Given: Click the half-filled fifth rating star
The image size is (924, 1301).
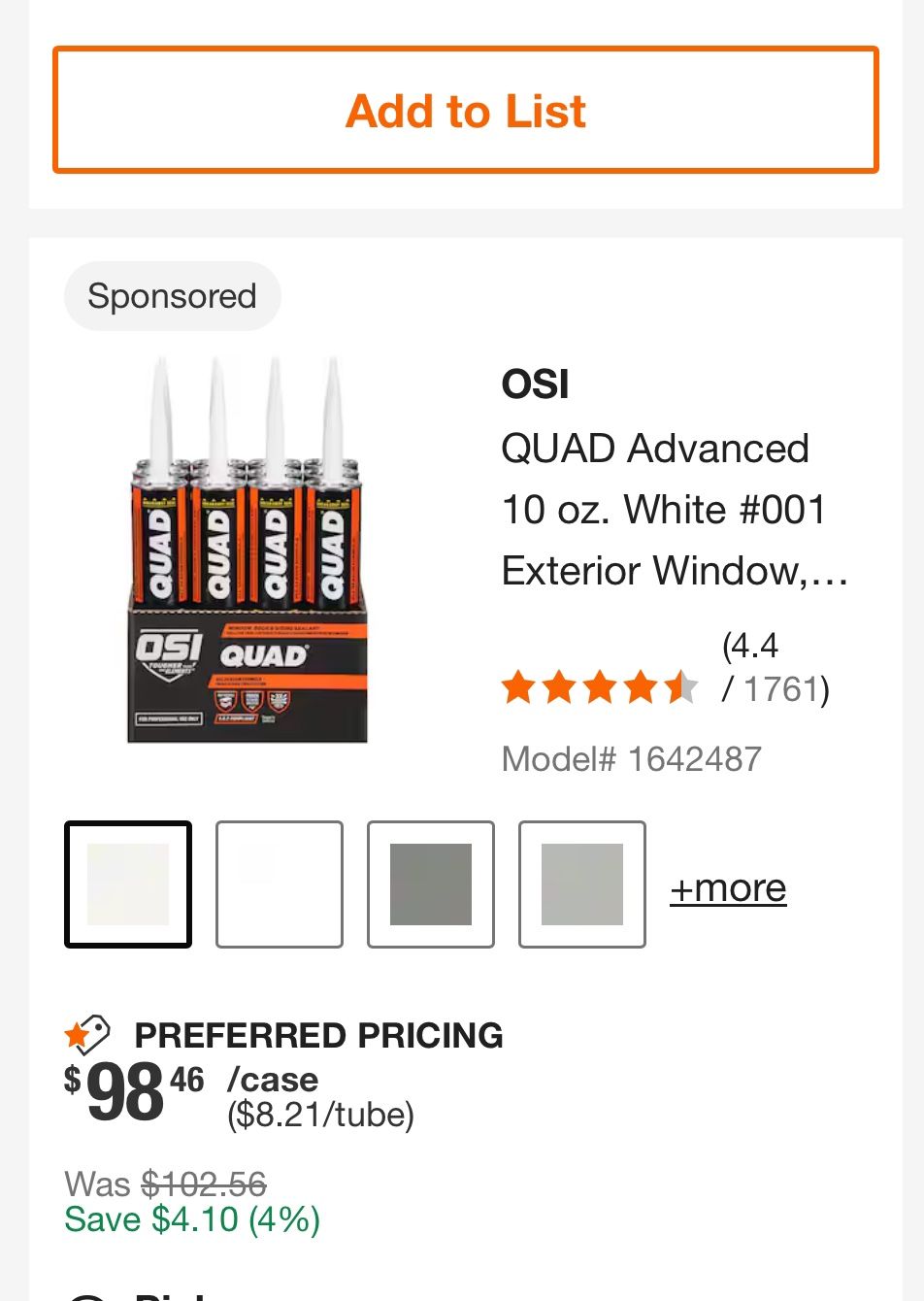Looking at the screenshot, I should pyautogui.click(x=680, y=687).
